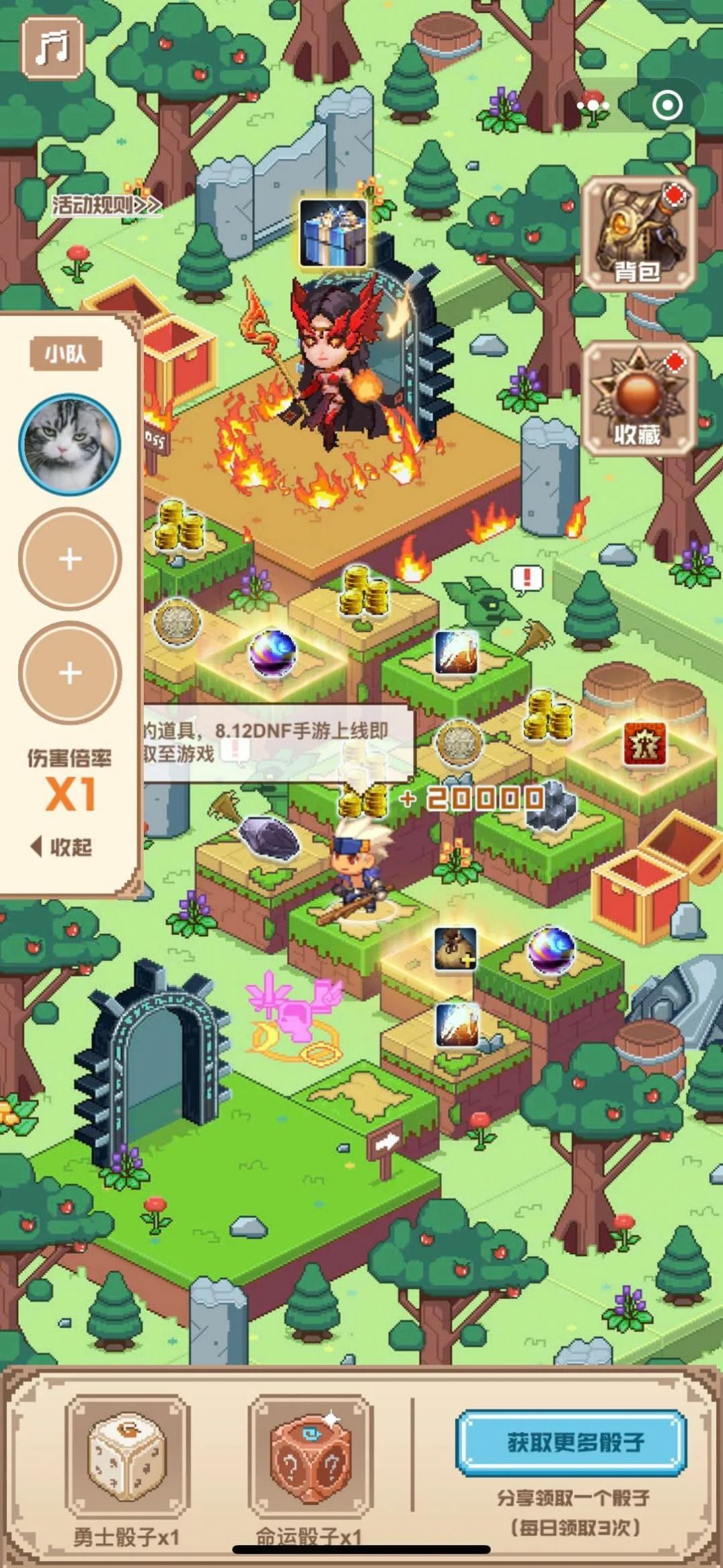The width and height of the screenshot is (723, 1568).
Task: Roll the 勇士骰子 dice
Action: (126, 1452)
